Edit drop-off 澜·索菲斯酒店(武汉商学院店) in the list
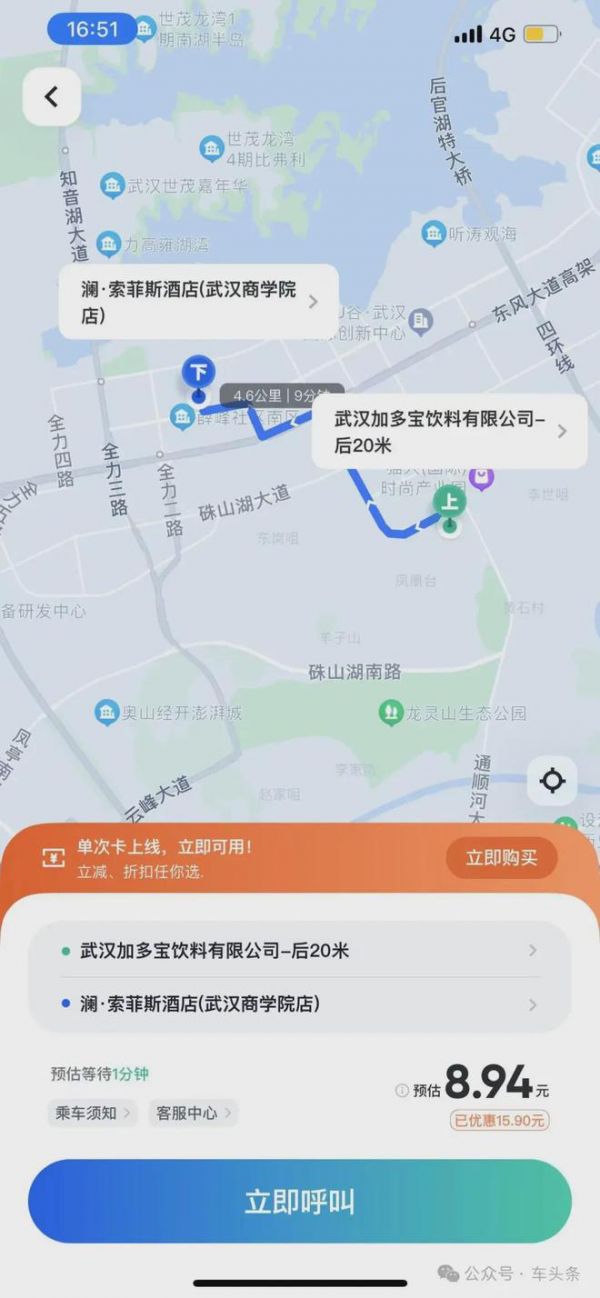Viewport: 600px width, 1298px height. pos(300,1004)
